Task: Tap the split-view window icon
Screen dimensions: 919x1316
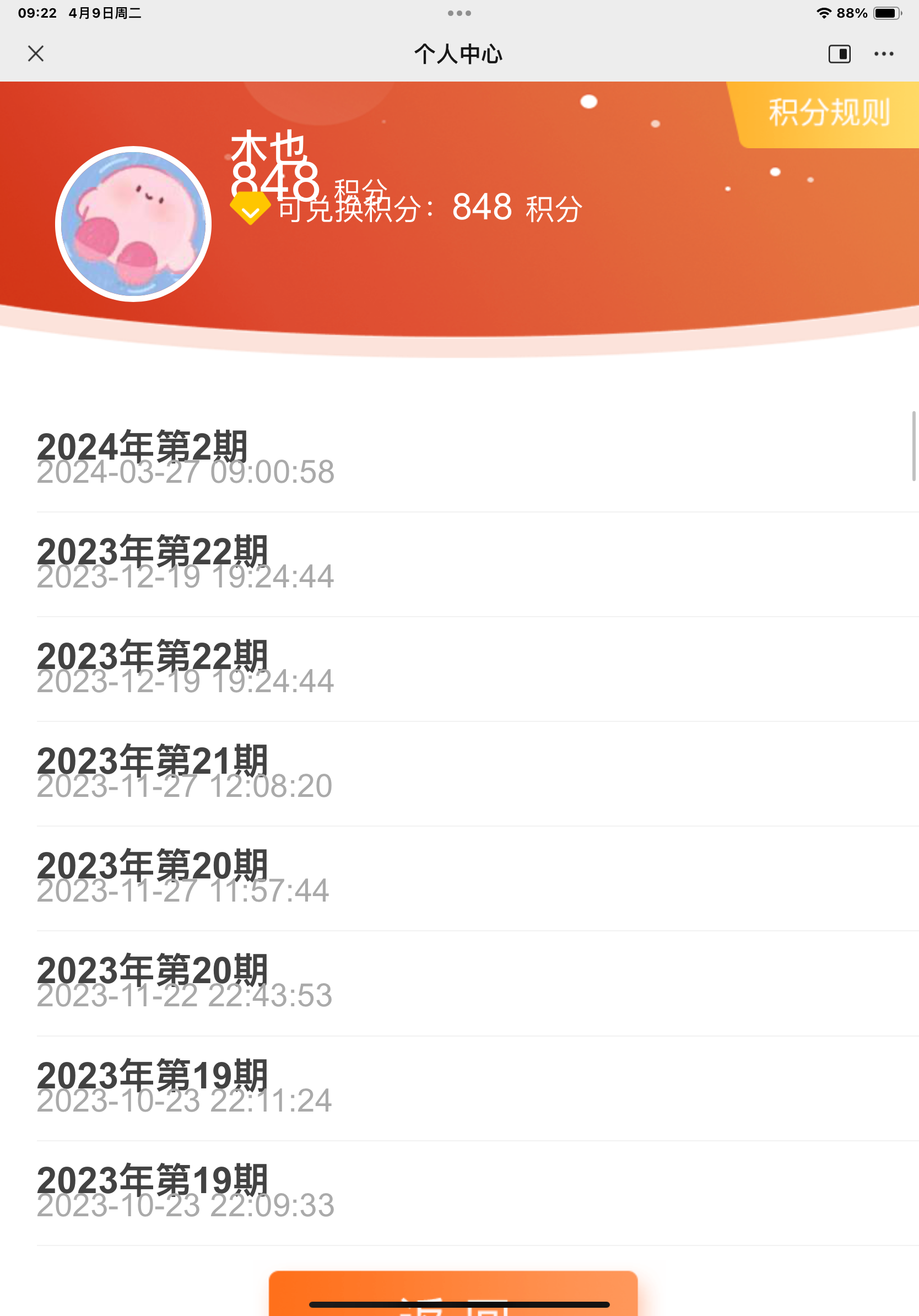Action: point(839,54)
